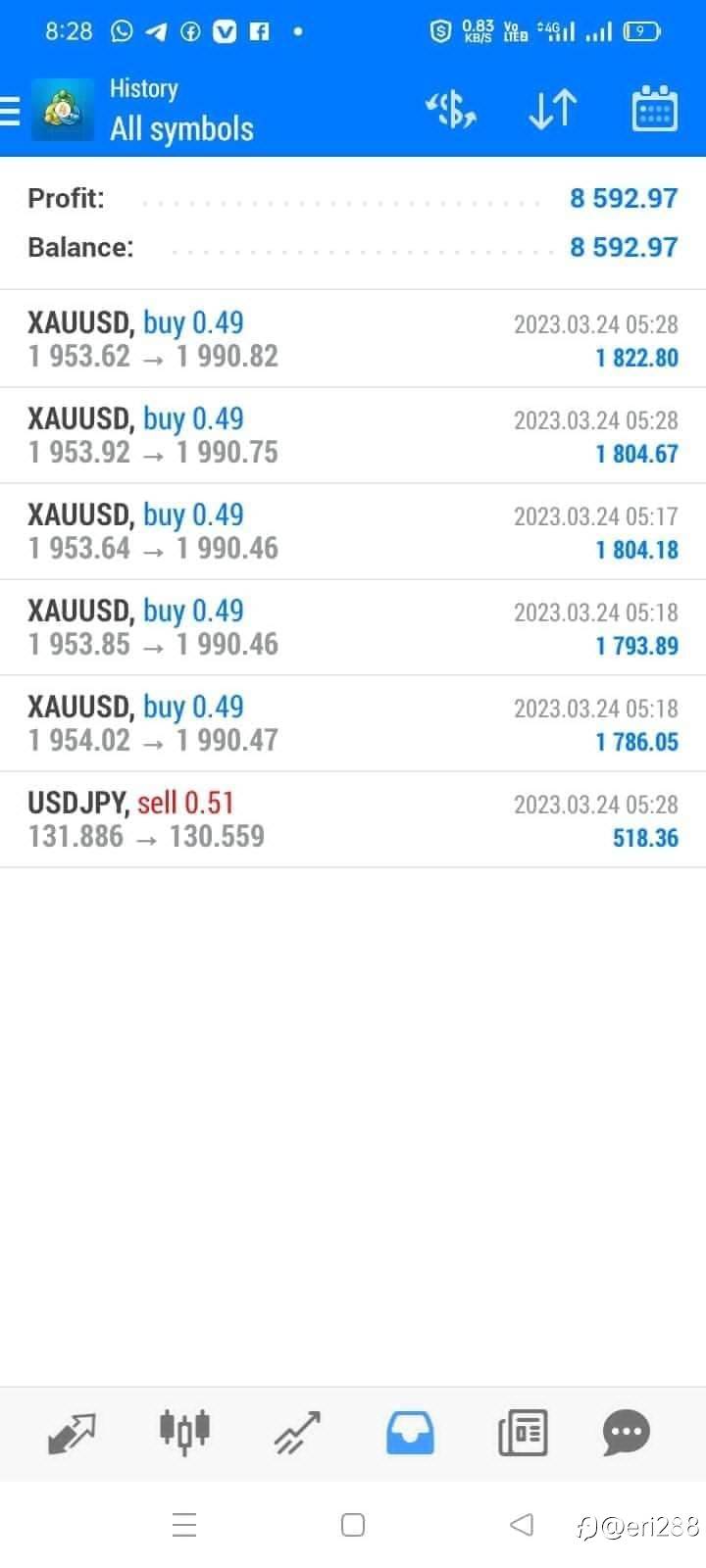
Task: Go to the system home screen
Action: click(353, 1525)
